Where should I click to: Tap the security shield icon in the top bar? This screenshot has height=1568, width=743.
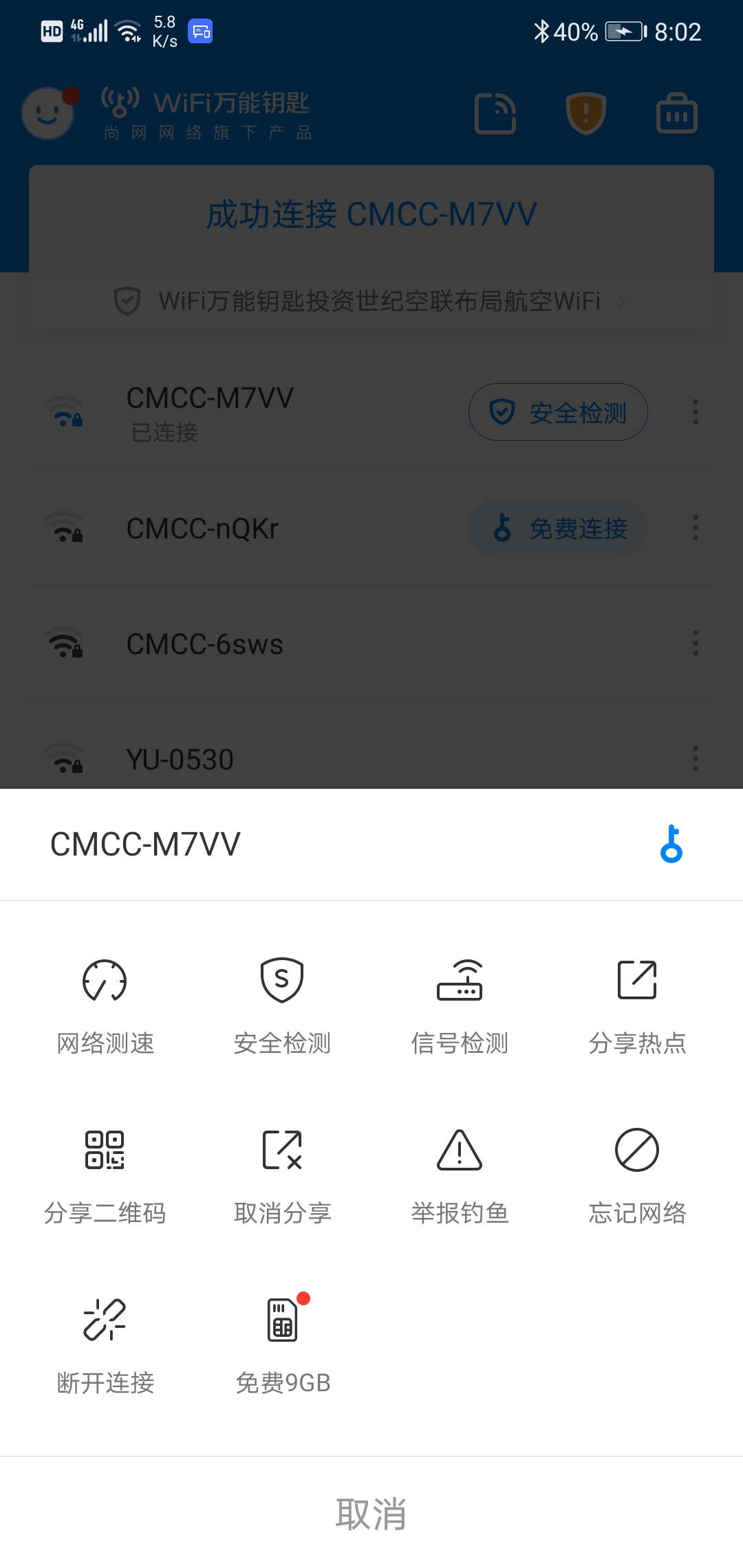(586, 112)
